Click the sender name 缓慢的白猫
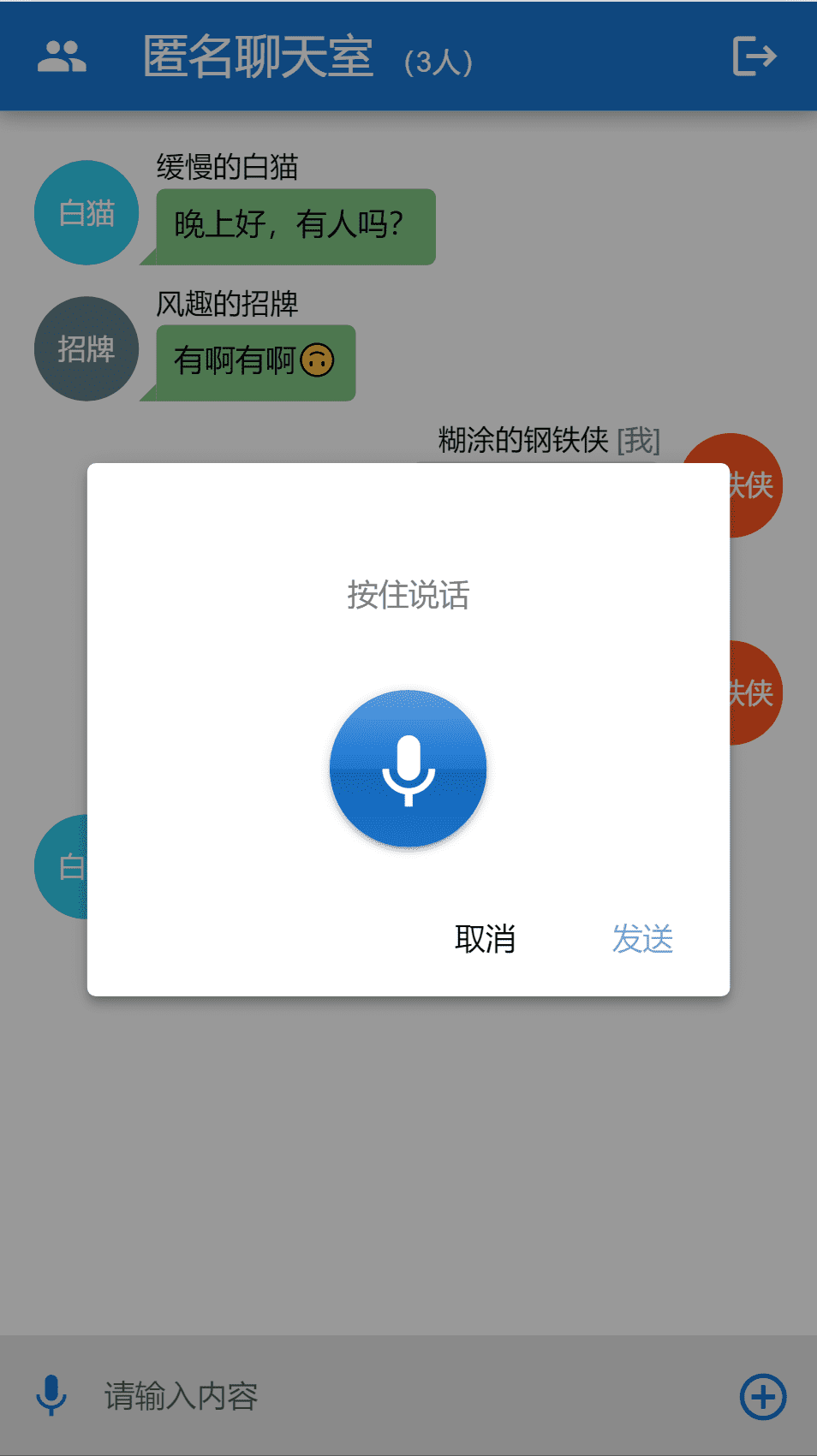The image size is (817, 1456). click(x=224, y=169)
